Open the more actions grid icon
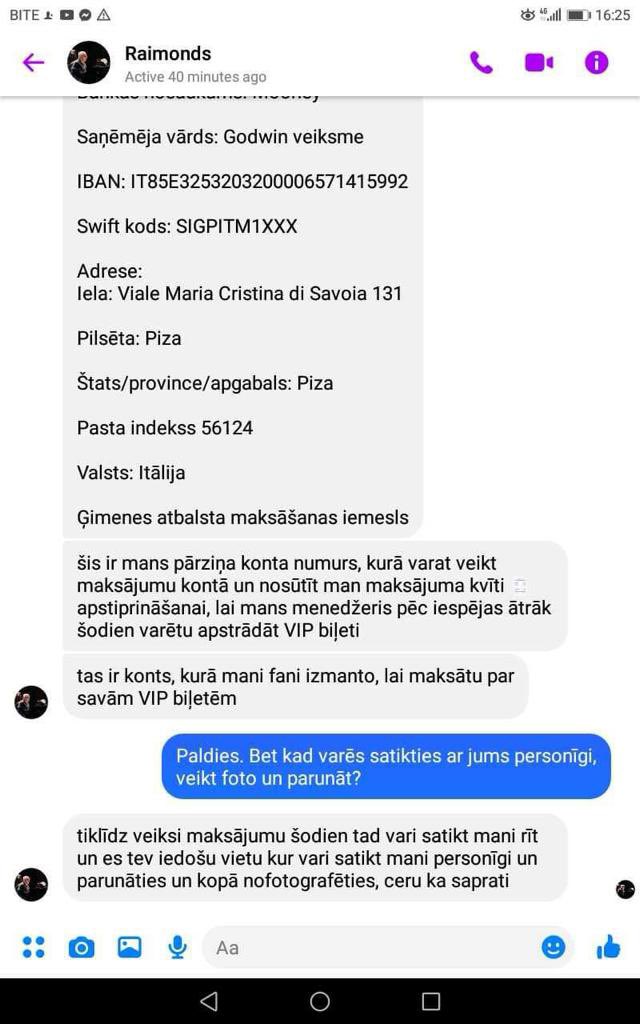 [x=33, y=946]
